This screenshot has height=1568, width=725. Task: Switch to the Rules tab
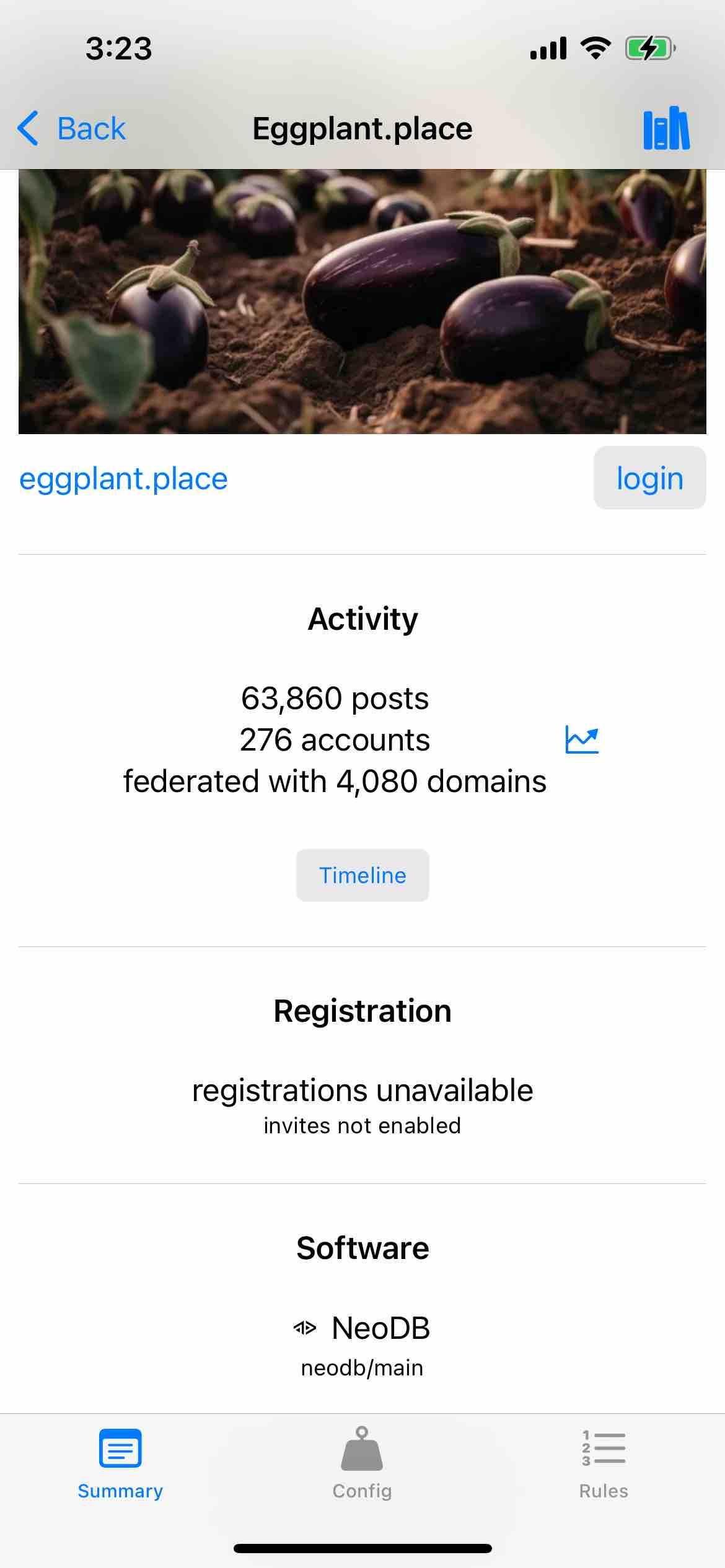(x=604, y=1463)
